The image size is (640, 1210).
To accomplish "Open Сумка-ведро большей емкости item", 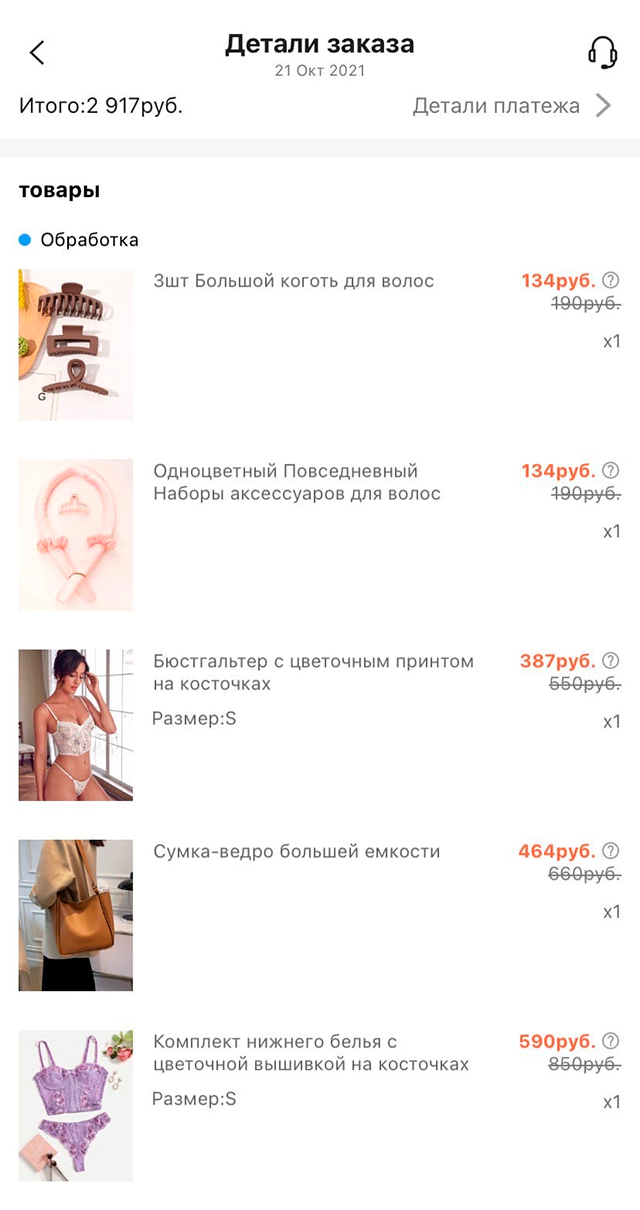I will click(x=296, y=852).
